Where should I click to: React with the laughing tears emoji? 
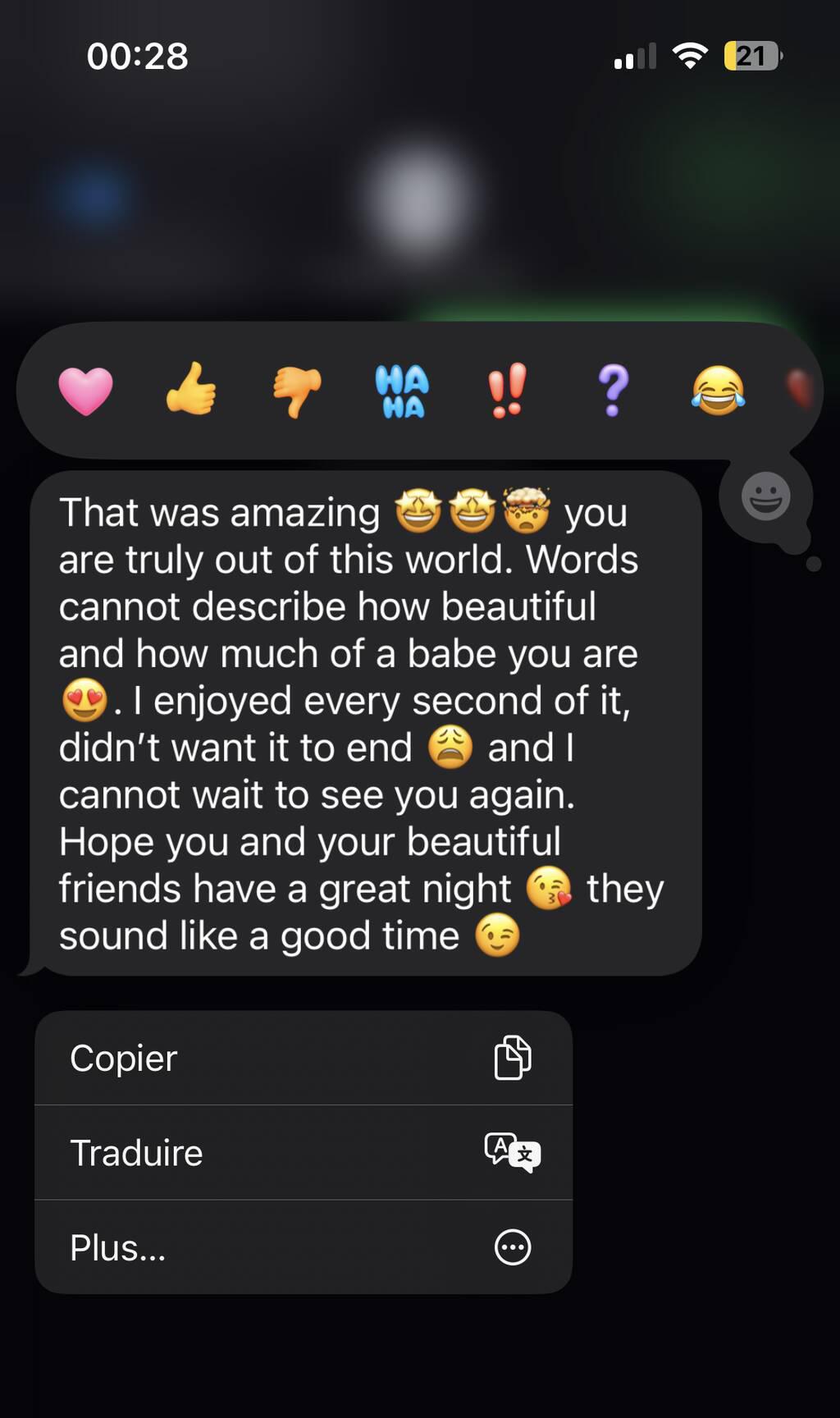tap(718, 391)
